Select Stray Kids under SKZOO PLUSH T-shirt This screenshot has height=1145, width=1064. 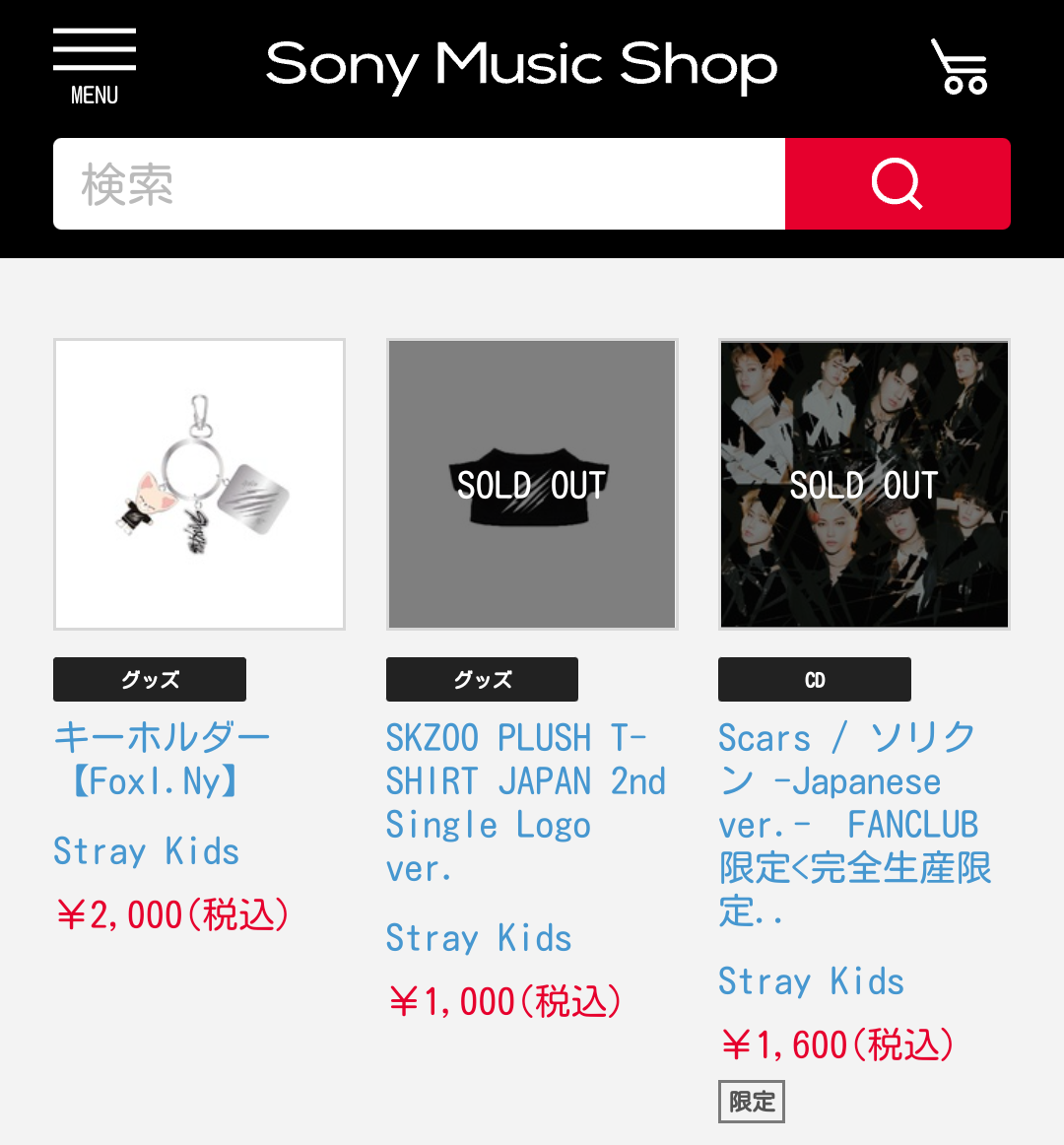click(479, 938)
